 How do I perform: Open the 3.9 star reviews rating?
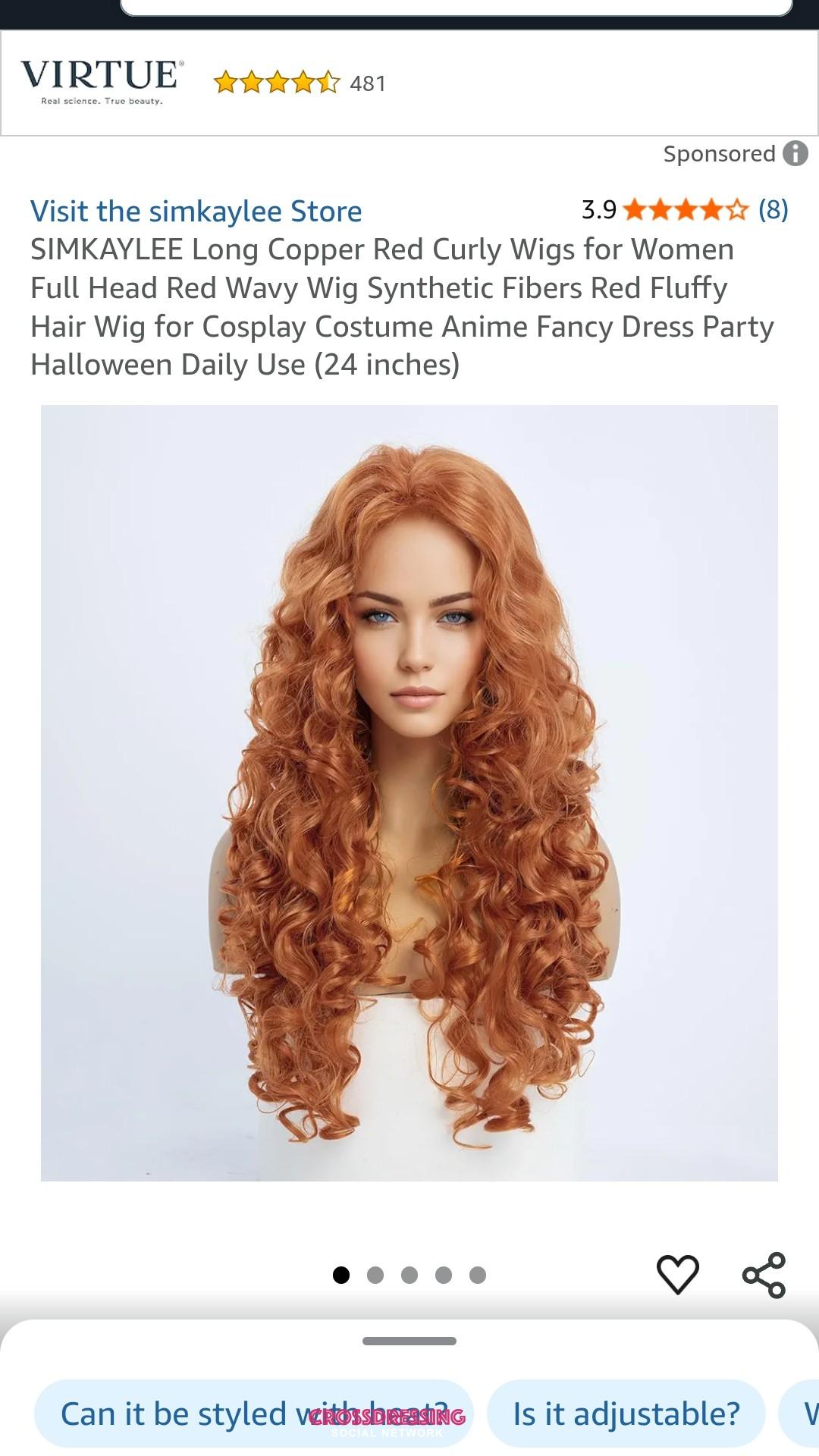(x=685, y=209)
